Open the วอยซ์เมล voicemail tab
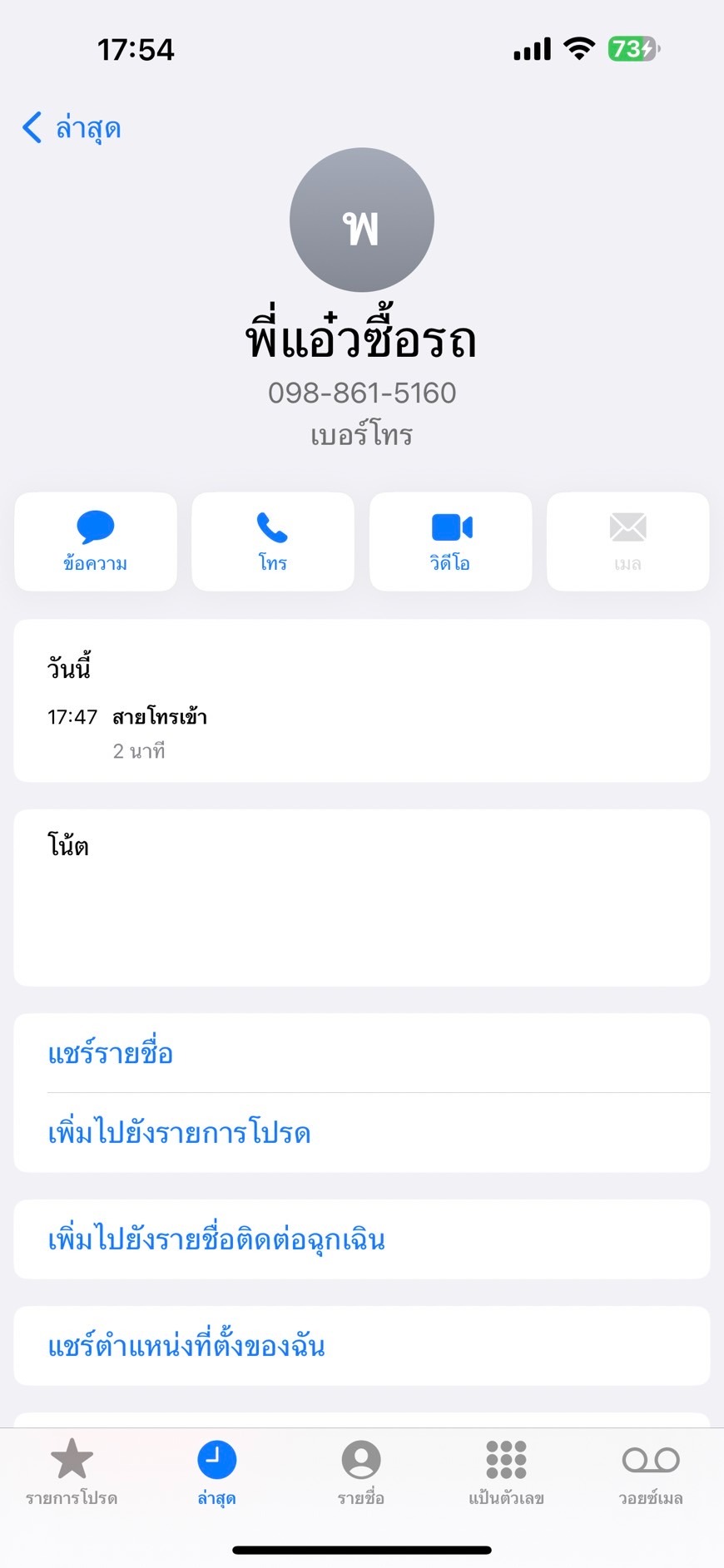This screenshot has width=724, height=1568. pos(651,1473)
